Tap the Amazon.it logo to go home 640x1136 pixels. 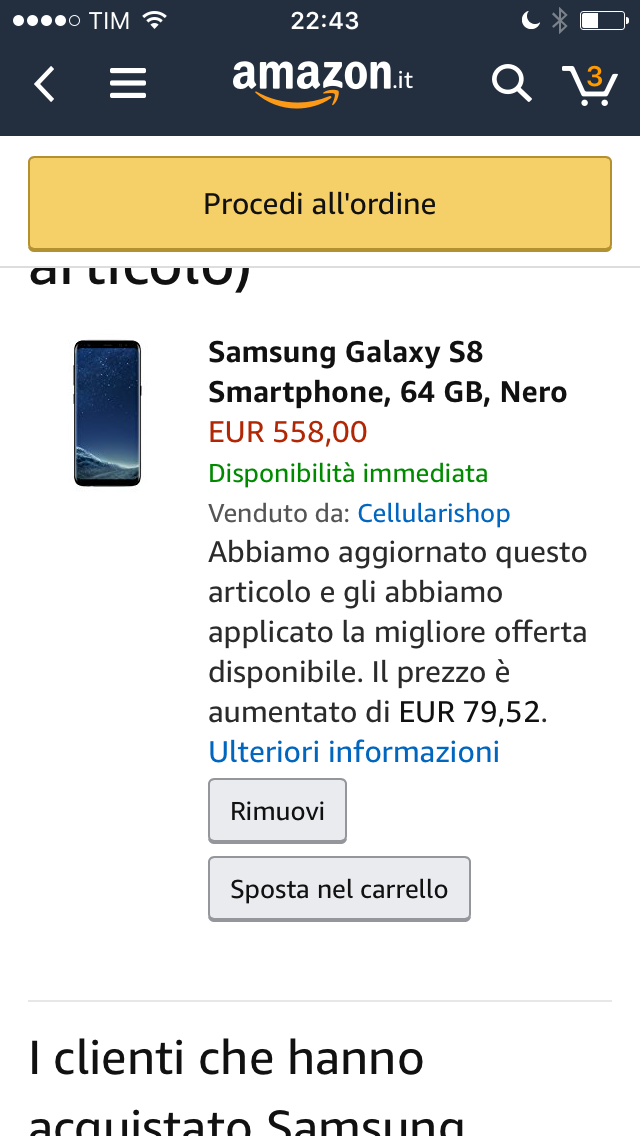click(322, 82)
